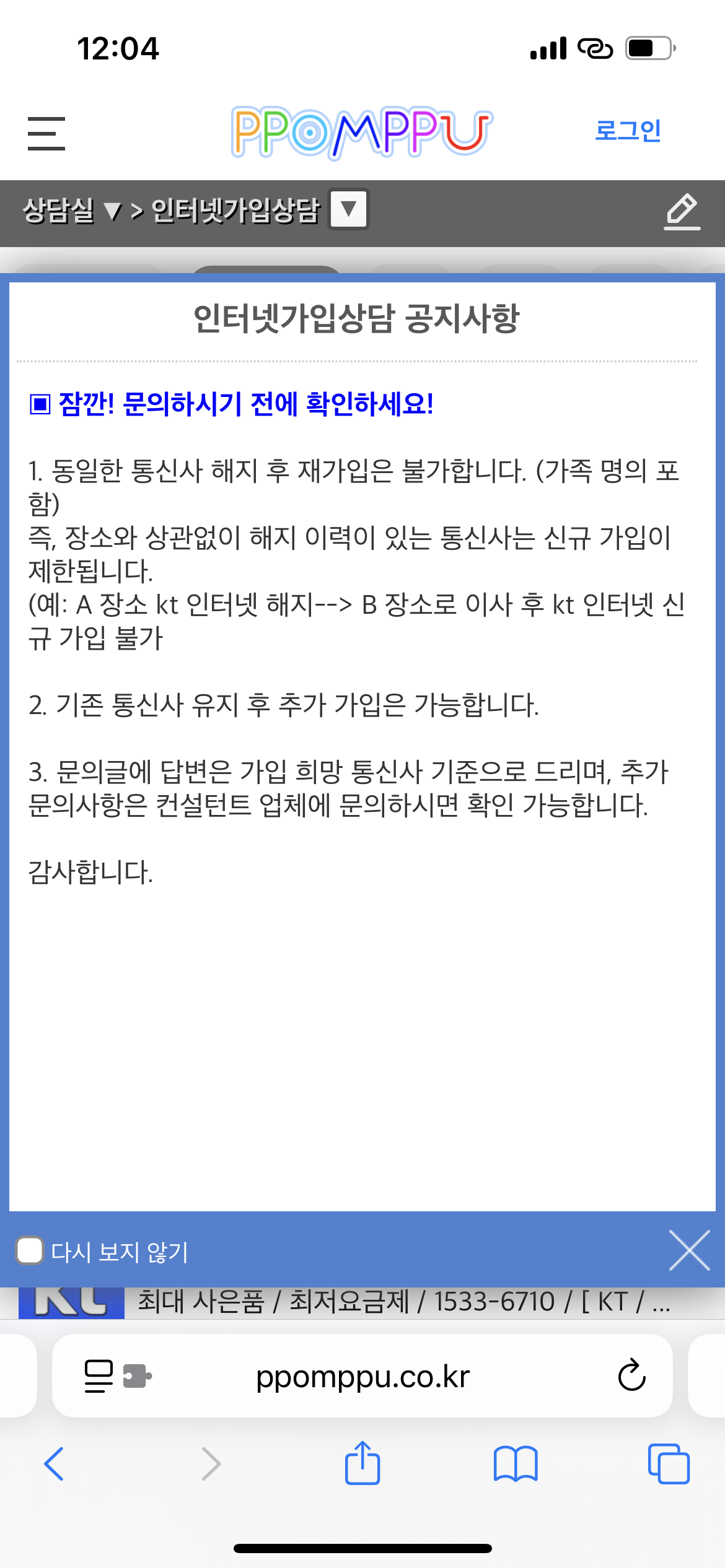Close the notice popup with X
This screenshot has width=725, height=1568.
point(689,1250)
